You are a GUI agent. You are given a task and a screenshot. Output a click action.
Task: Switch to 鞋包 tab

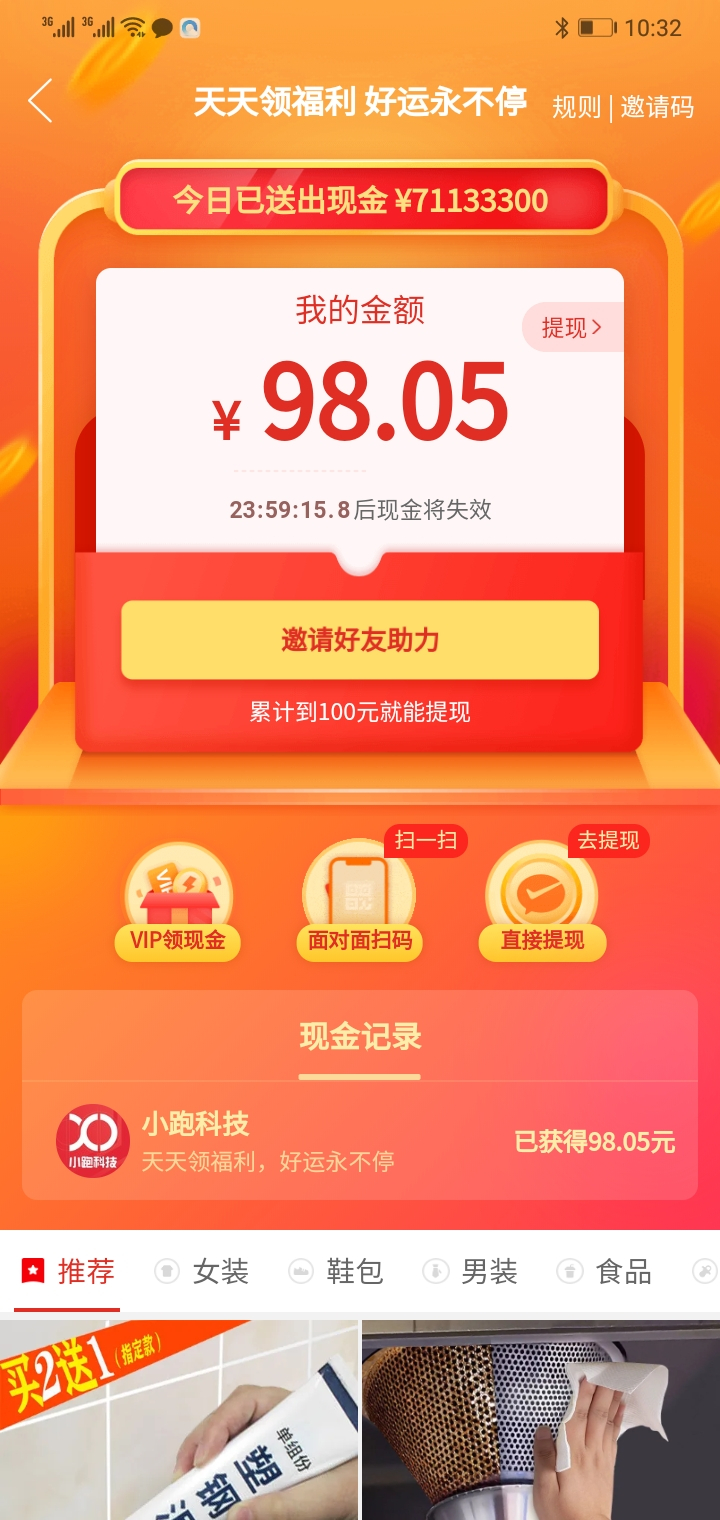(x=336, y=1272)
